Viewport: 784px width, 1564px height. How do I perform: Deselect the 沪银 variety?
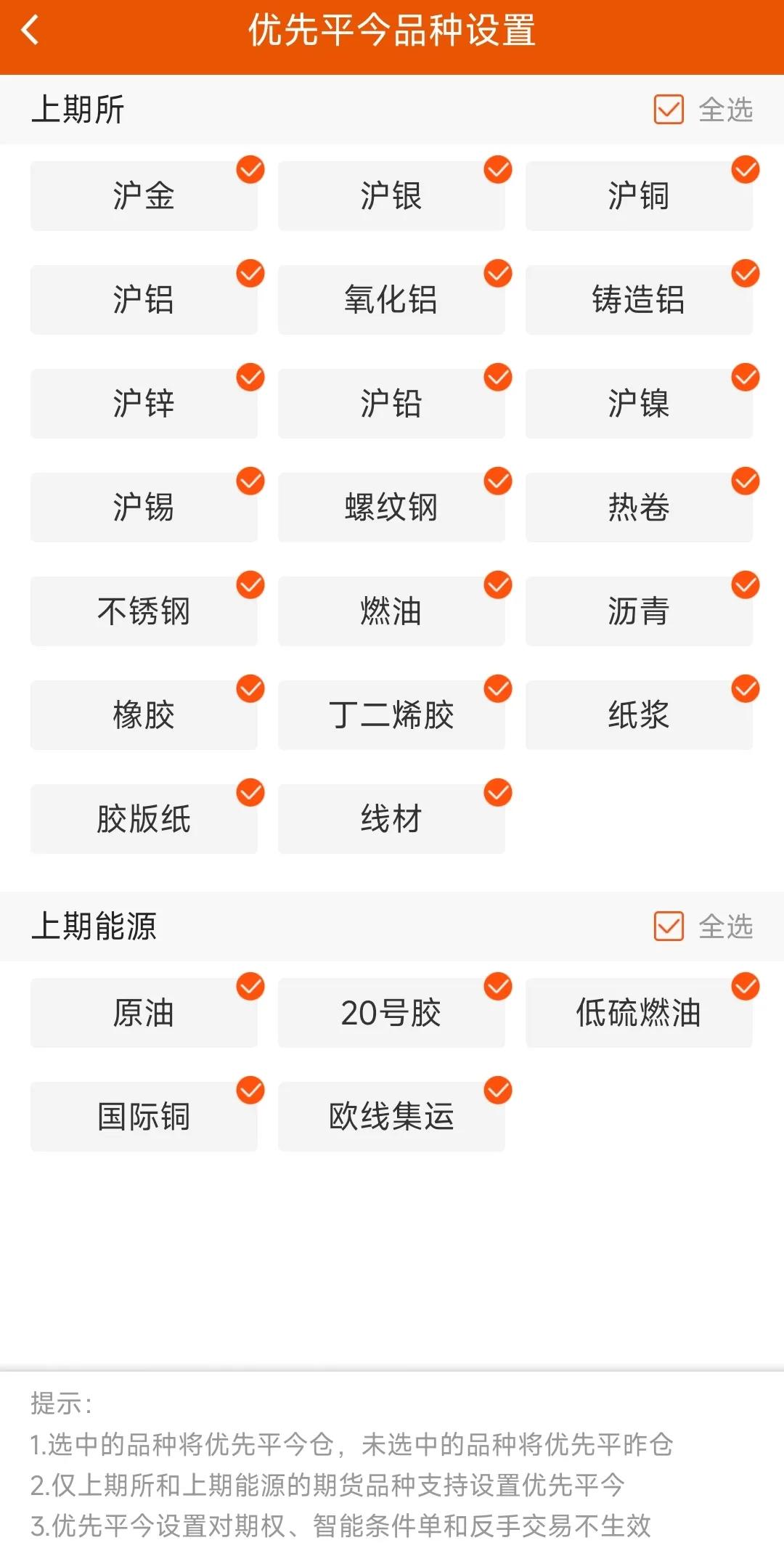[391, 195]
